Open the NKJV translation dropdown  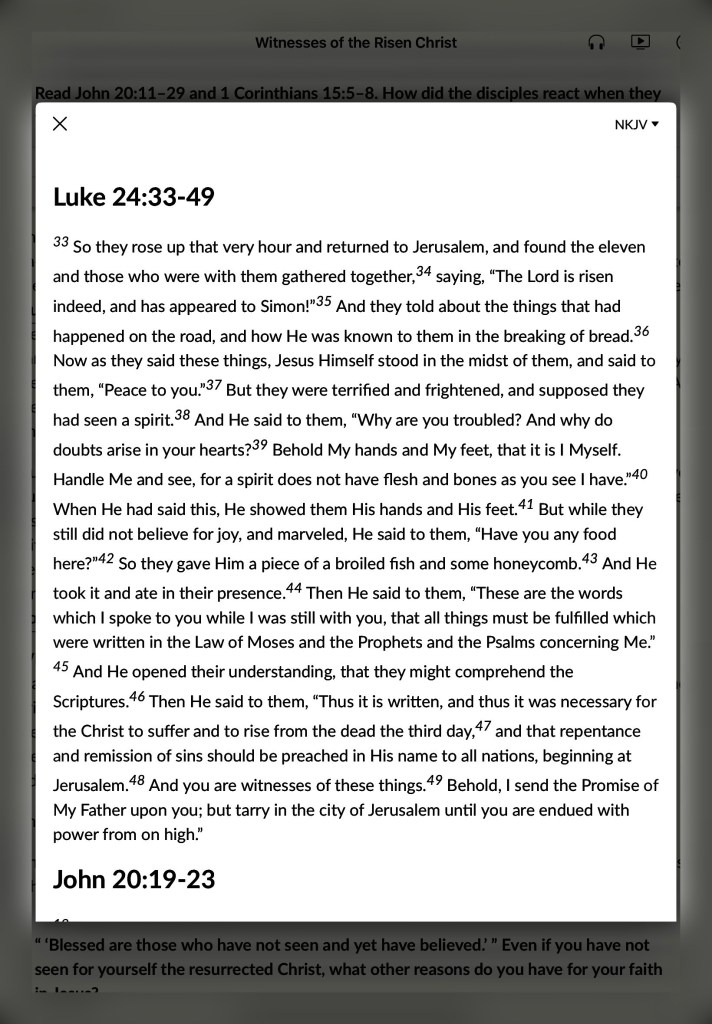[x=636, y=124]
